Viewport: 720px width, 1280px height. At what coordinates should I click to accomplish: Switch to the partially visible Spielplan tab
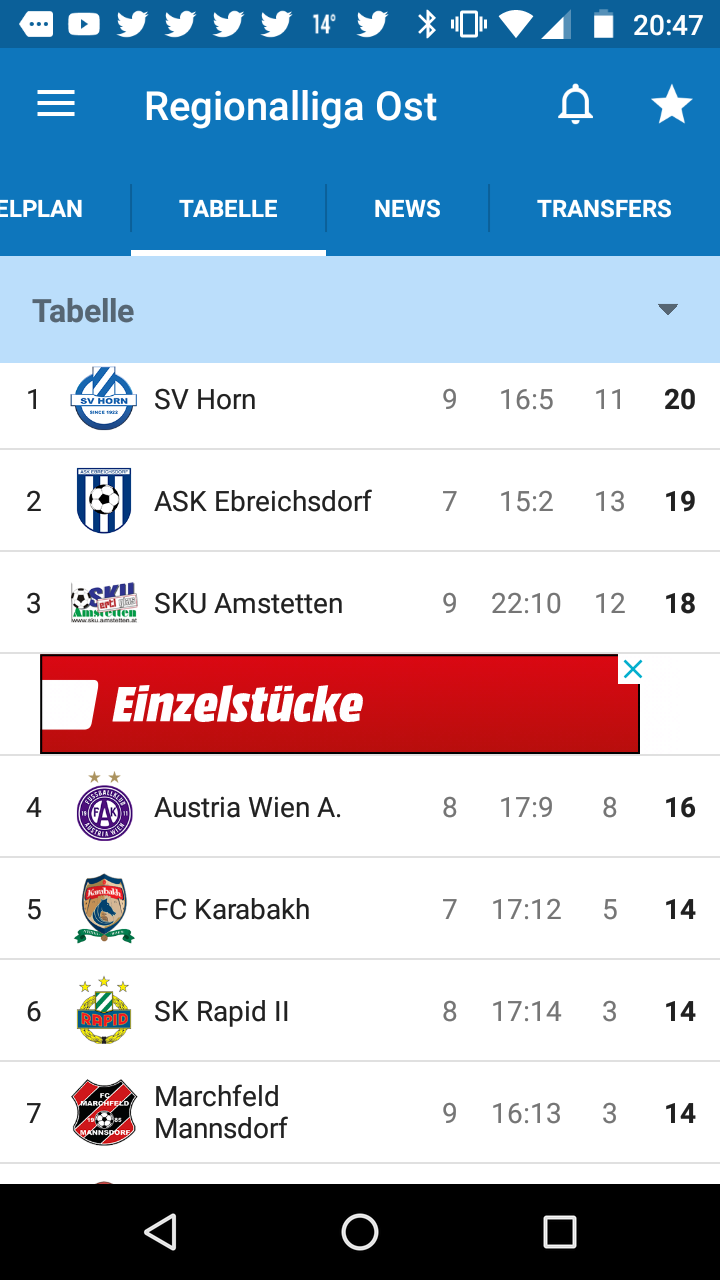[x=41, y=208]
